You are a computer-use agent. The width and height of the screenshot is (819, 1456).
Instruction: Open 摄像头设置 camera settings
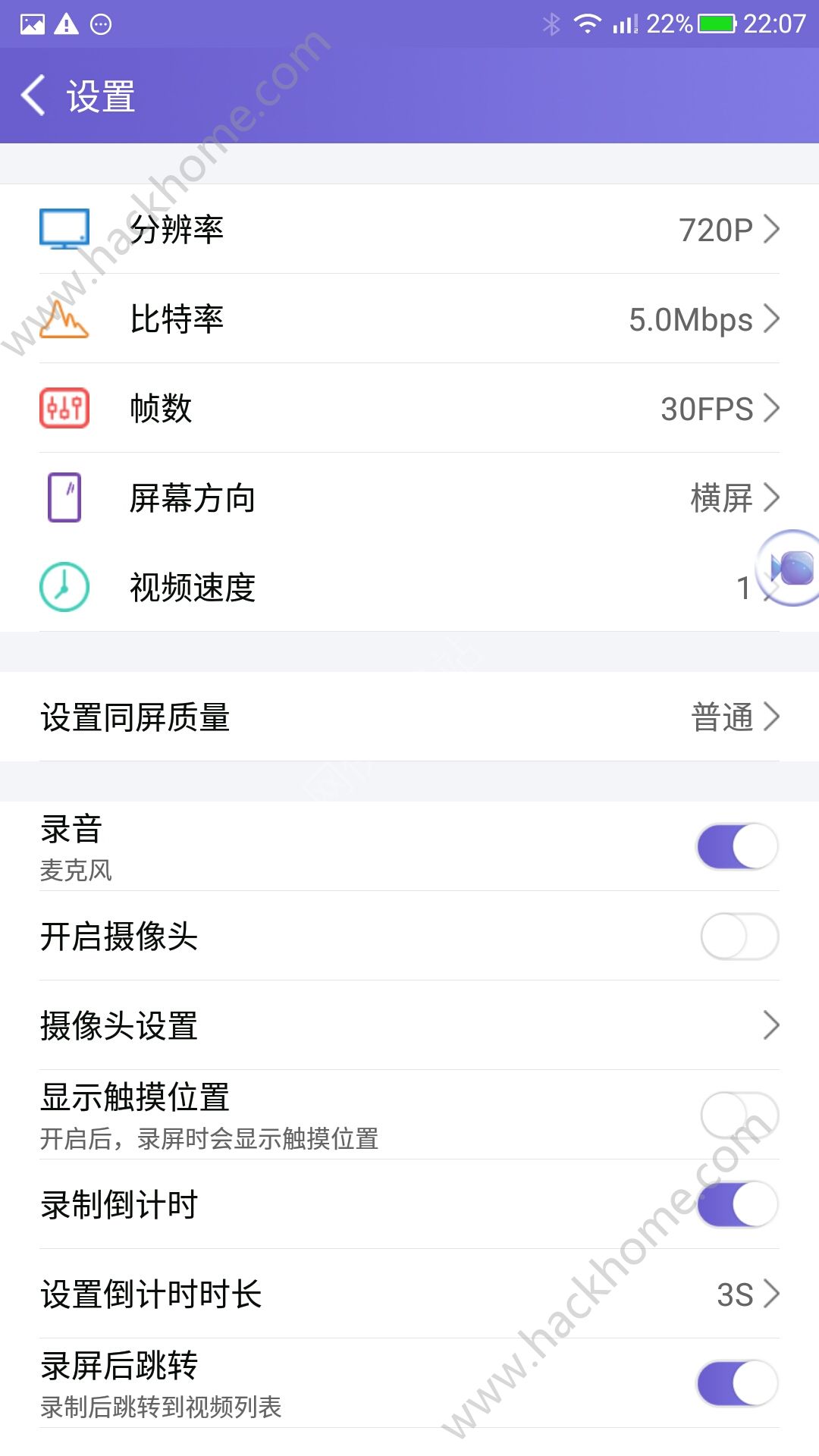tap(409, 1025)
